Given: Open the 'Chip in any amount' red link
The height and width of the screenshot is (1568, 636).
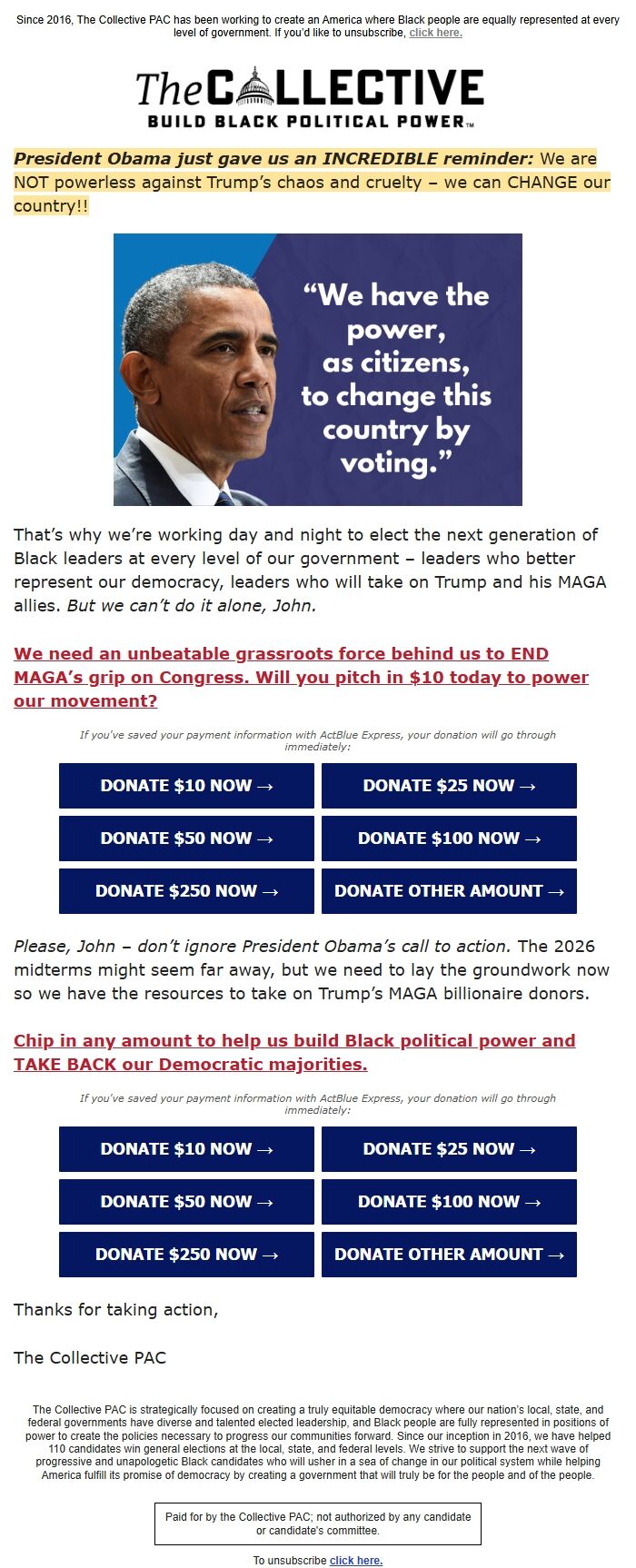Looking at the screenshot, I should [x=293, y=1052].
